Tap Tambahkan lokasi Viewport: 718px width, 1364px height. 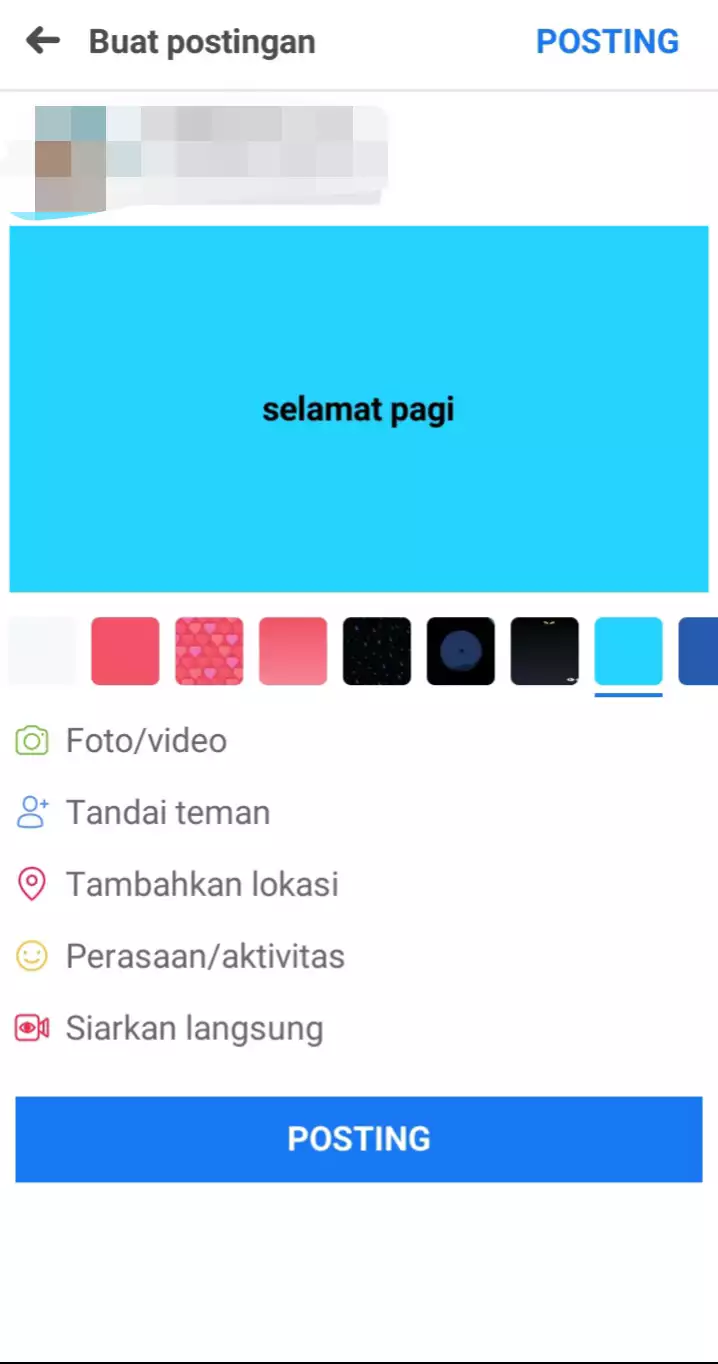(x=201, y=885)
